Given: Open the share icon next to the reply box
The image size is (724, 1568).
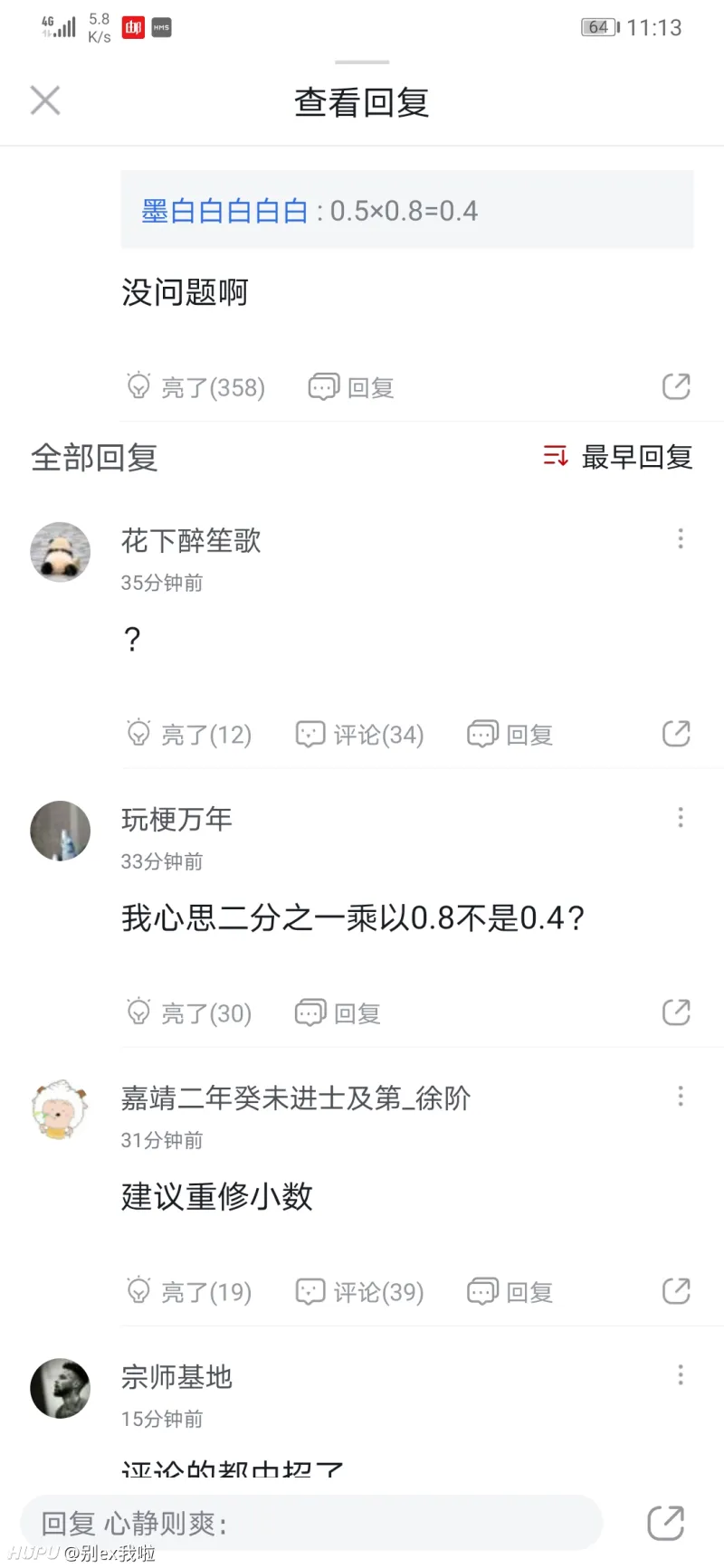Looking at the screenshot, I should pyautogui.click(x=665, y=1523).
